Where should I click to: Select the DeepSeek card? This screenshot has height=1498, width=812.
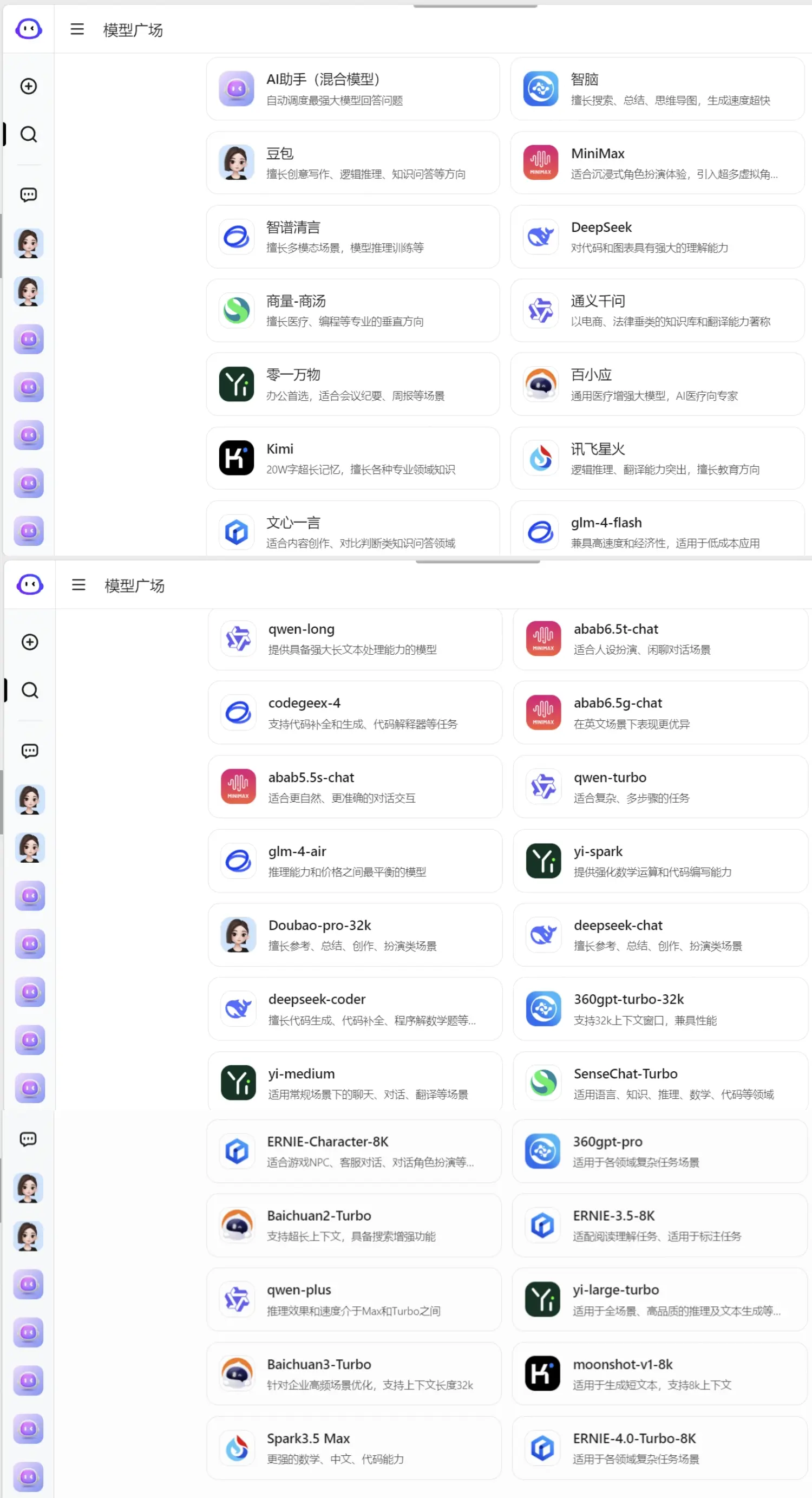coord(657,237)
